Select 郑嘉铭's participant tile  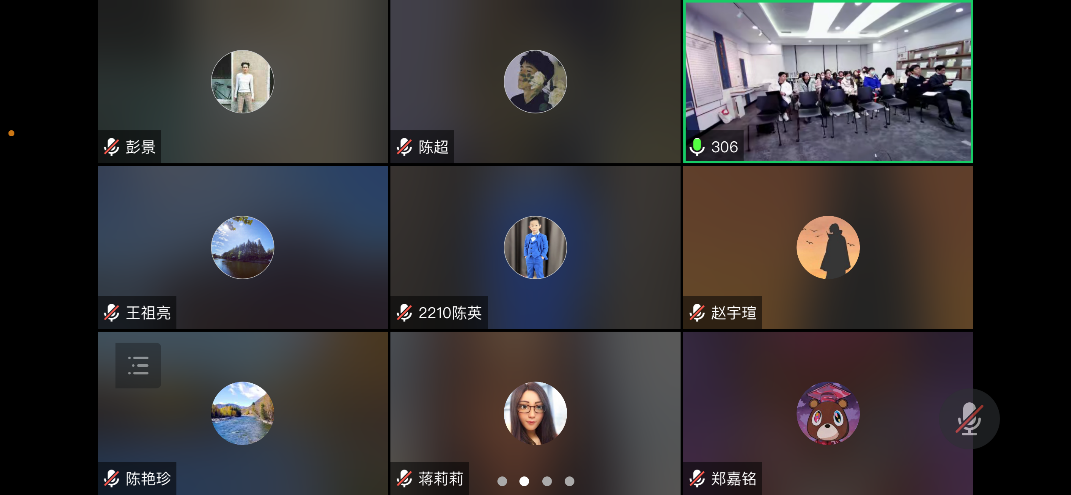click(x=828, y=413)
